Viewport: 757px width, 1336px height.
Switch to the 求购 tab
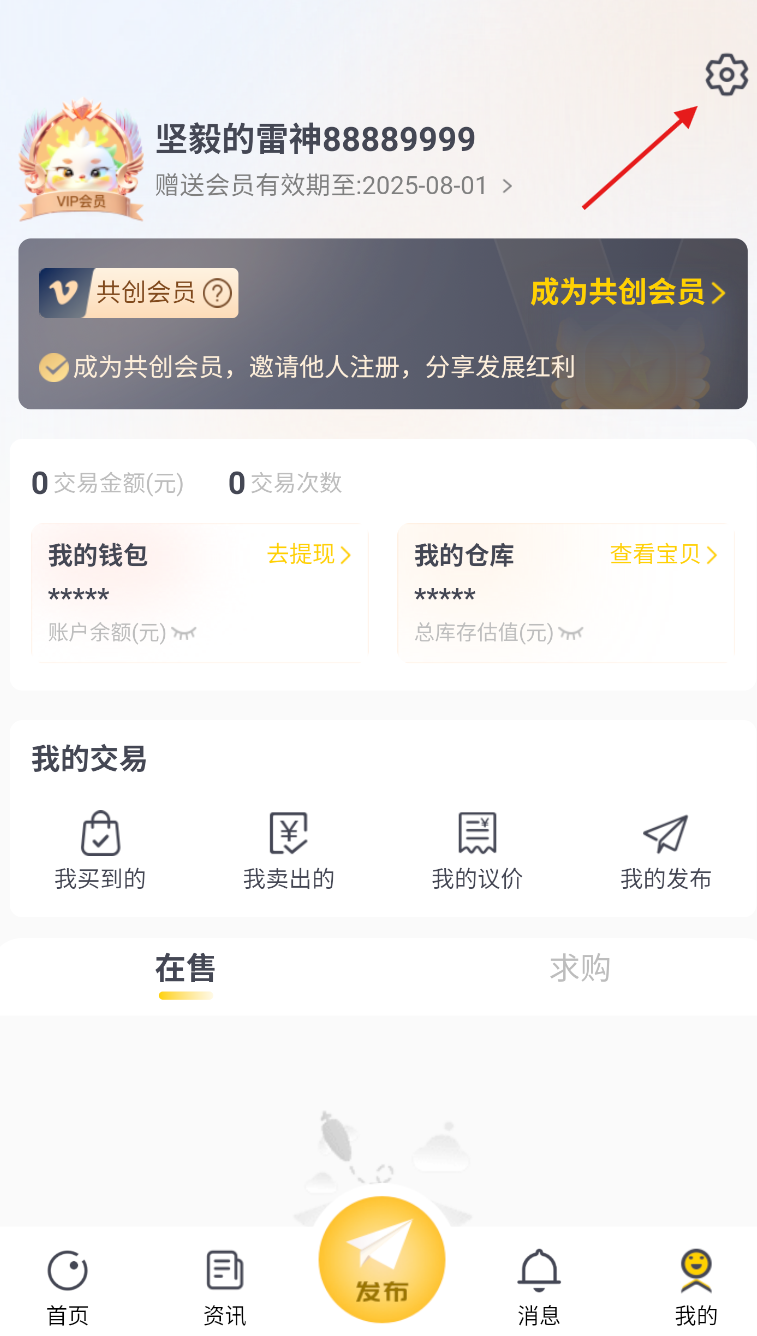[x=579, y=968]
